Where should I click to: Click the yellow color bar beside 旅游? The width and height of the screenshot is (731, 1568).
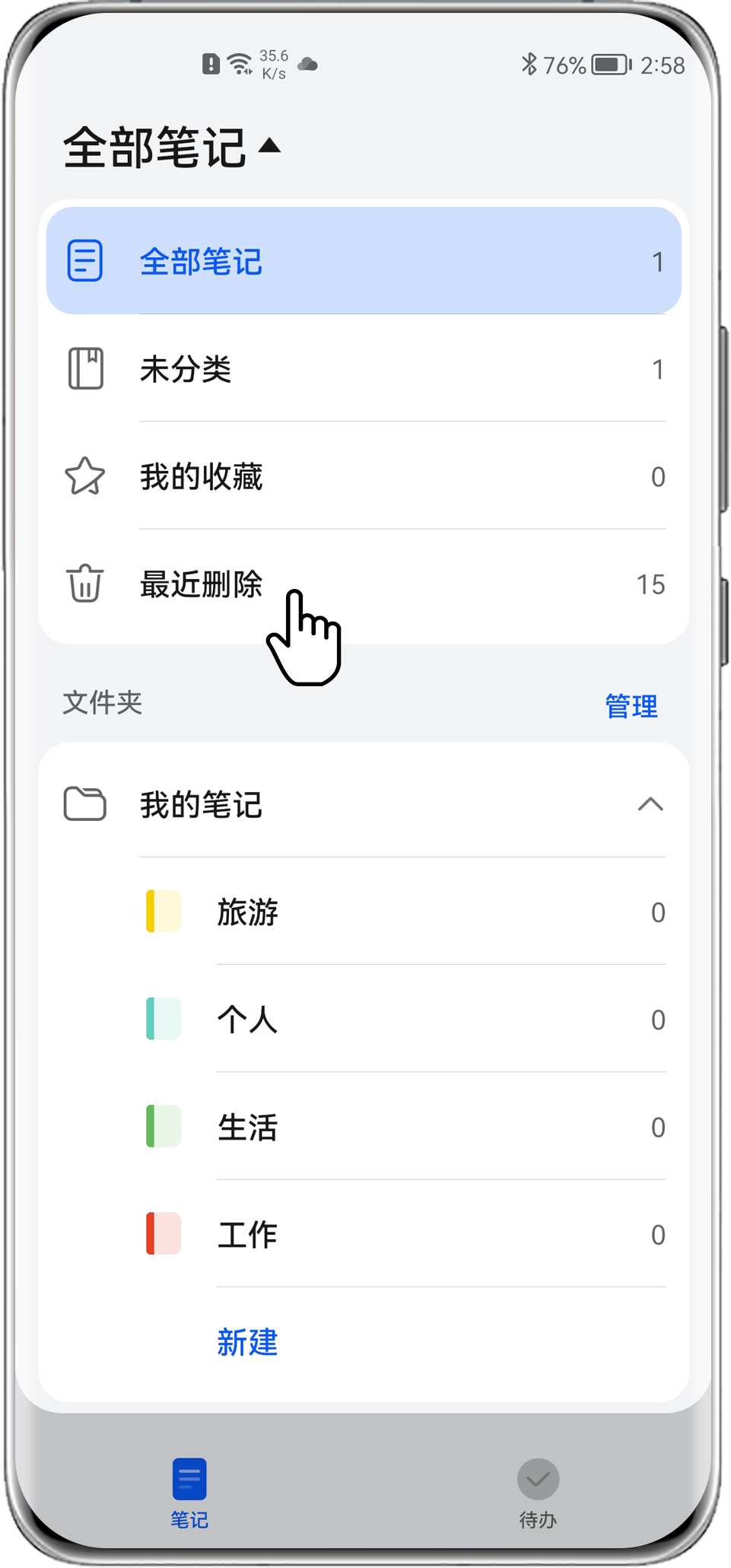coord(163,911)
